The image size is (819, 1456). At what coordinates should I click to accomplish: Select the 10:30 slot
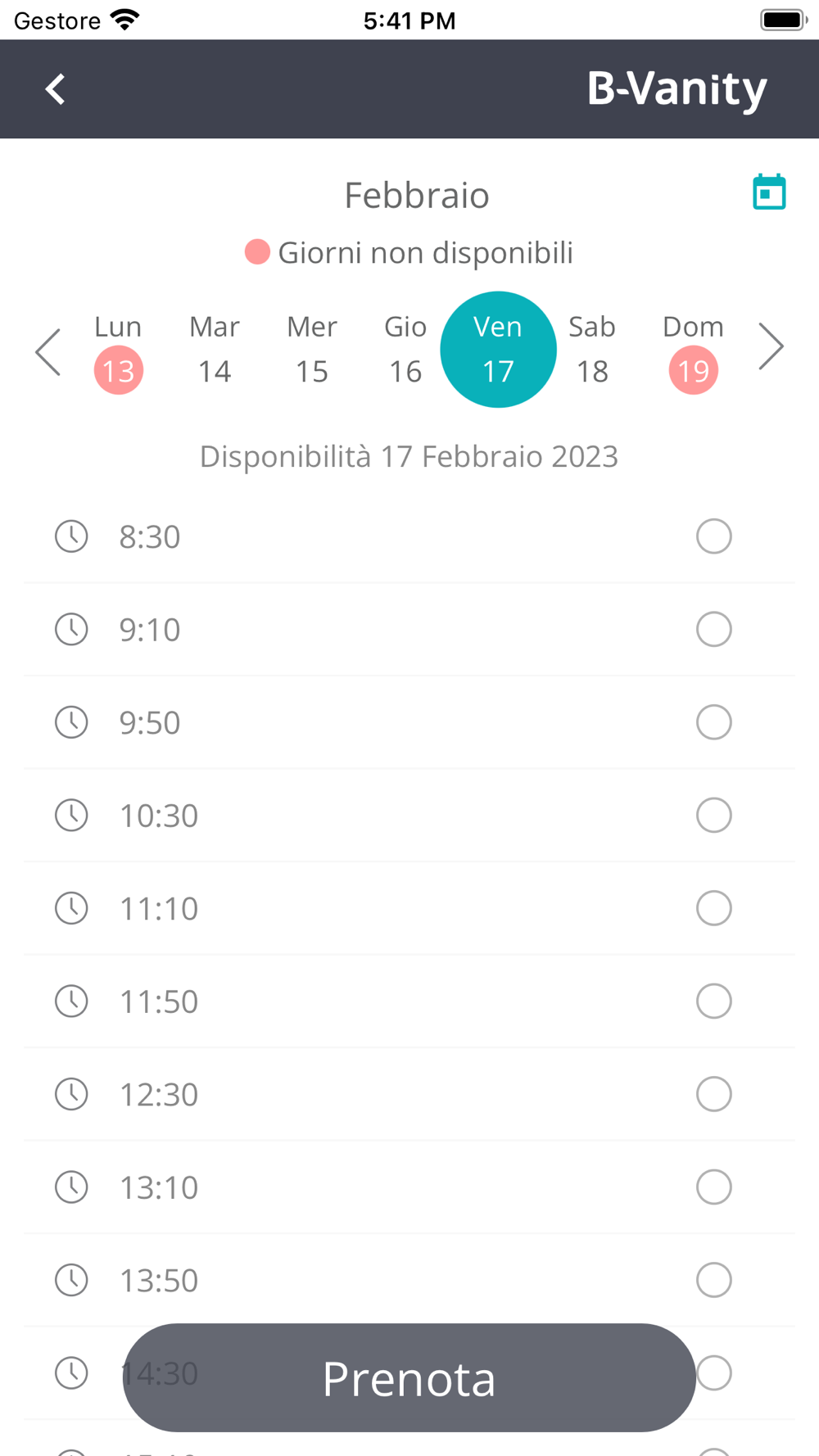(x=713, y=816)
